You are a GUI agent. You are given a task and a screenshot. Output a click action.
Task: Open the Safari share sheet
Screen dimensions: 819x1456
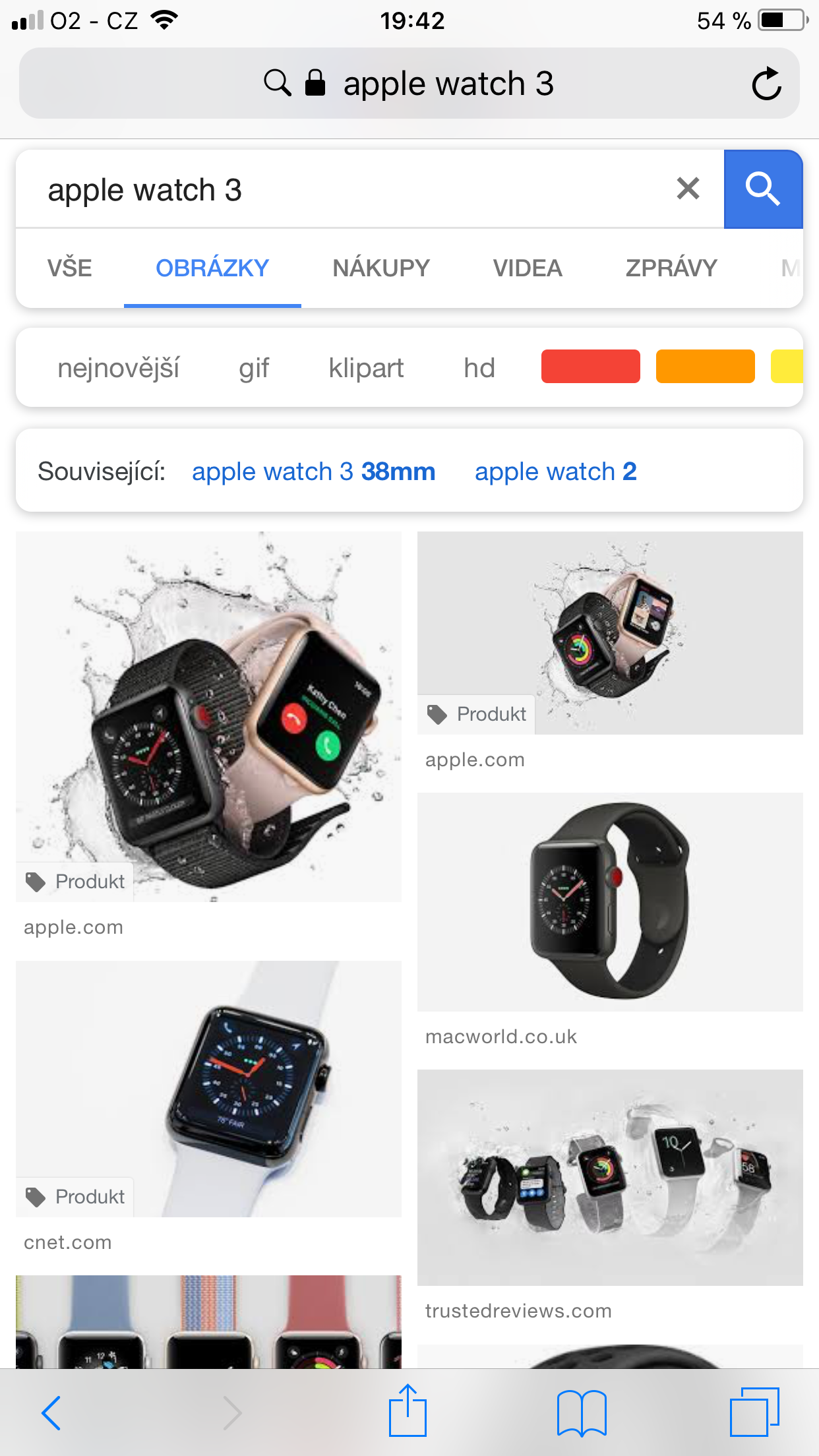(x=408, y=1411)
